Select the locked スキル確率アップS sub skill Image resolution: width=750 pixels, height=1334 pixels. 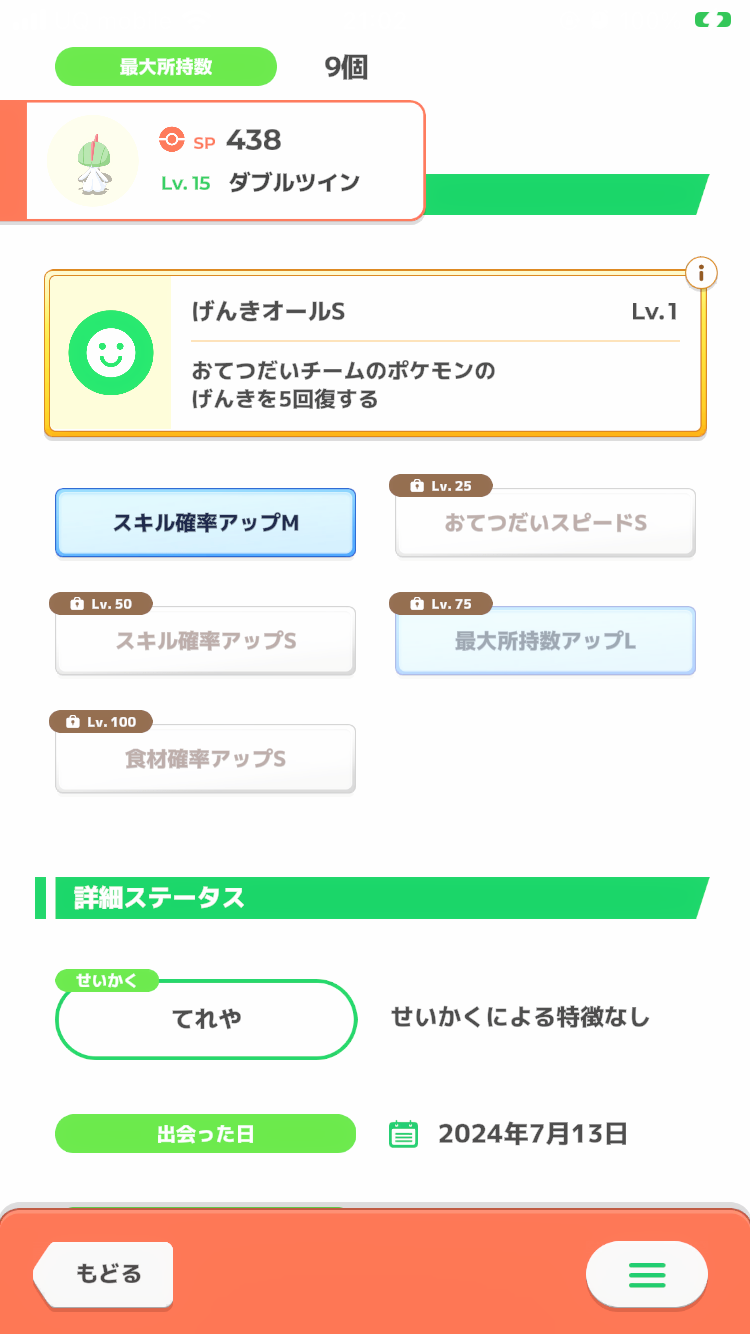pos(205,641)
